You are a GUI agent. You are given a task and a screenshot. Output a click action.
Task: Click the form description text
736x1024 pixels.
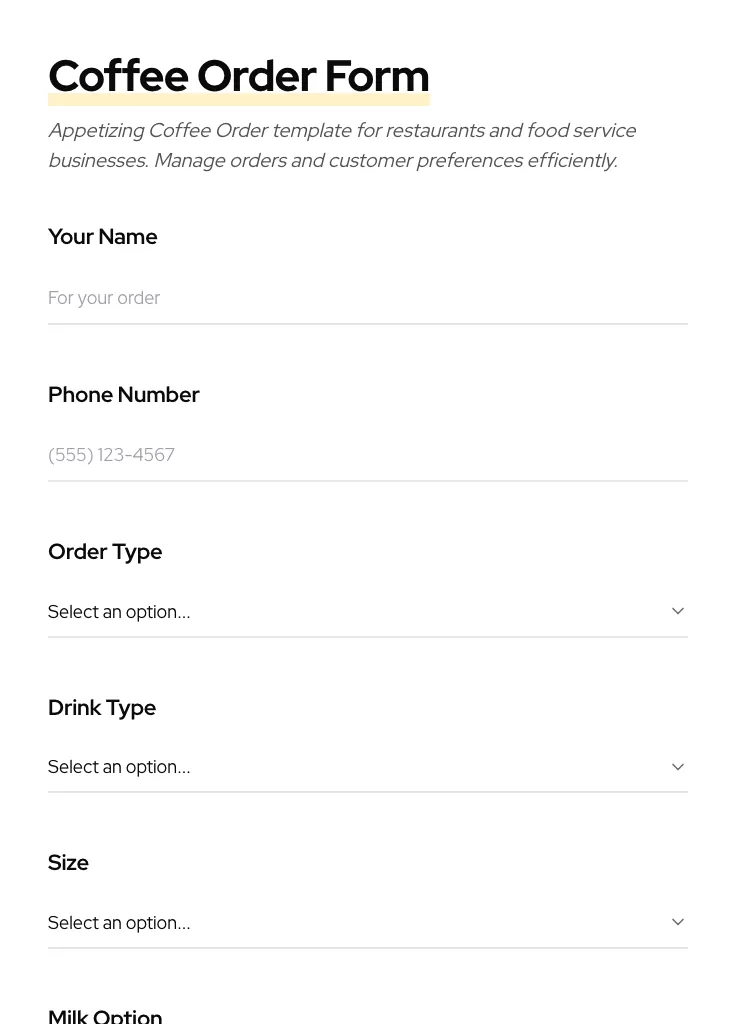pyautogui.click(x=342, y=145)
